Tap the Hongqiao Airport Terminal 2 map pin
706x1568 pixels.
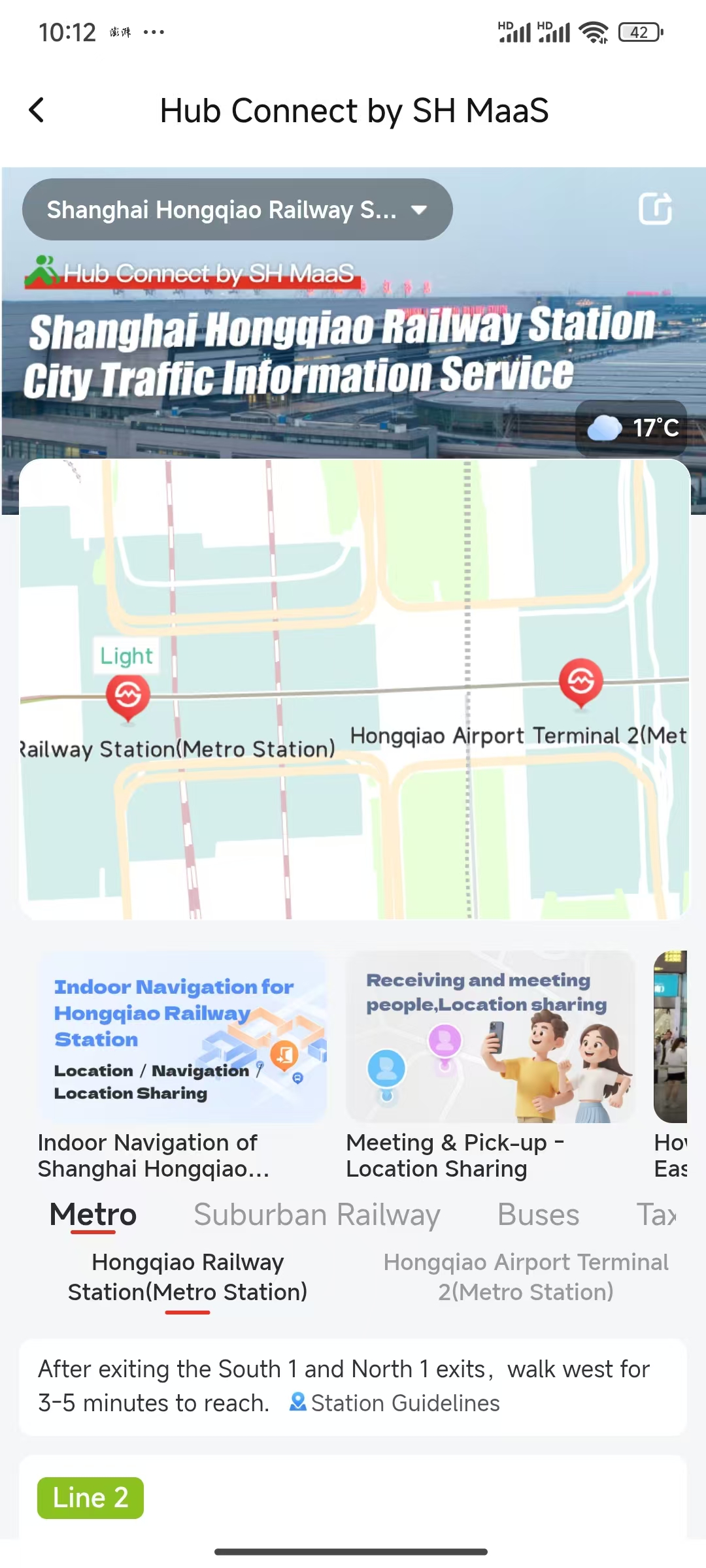(580, 682)
